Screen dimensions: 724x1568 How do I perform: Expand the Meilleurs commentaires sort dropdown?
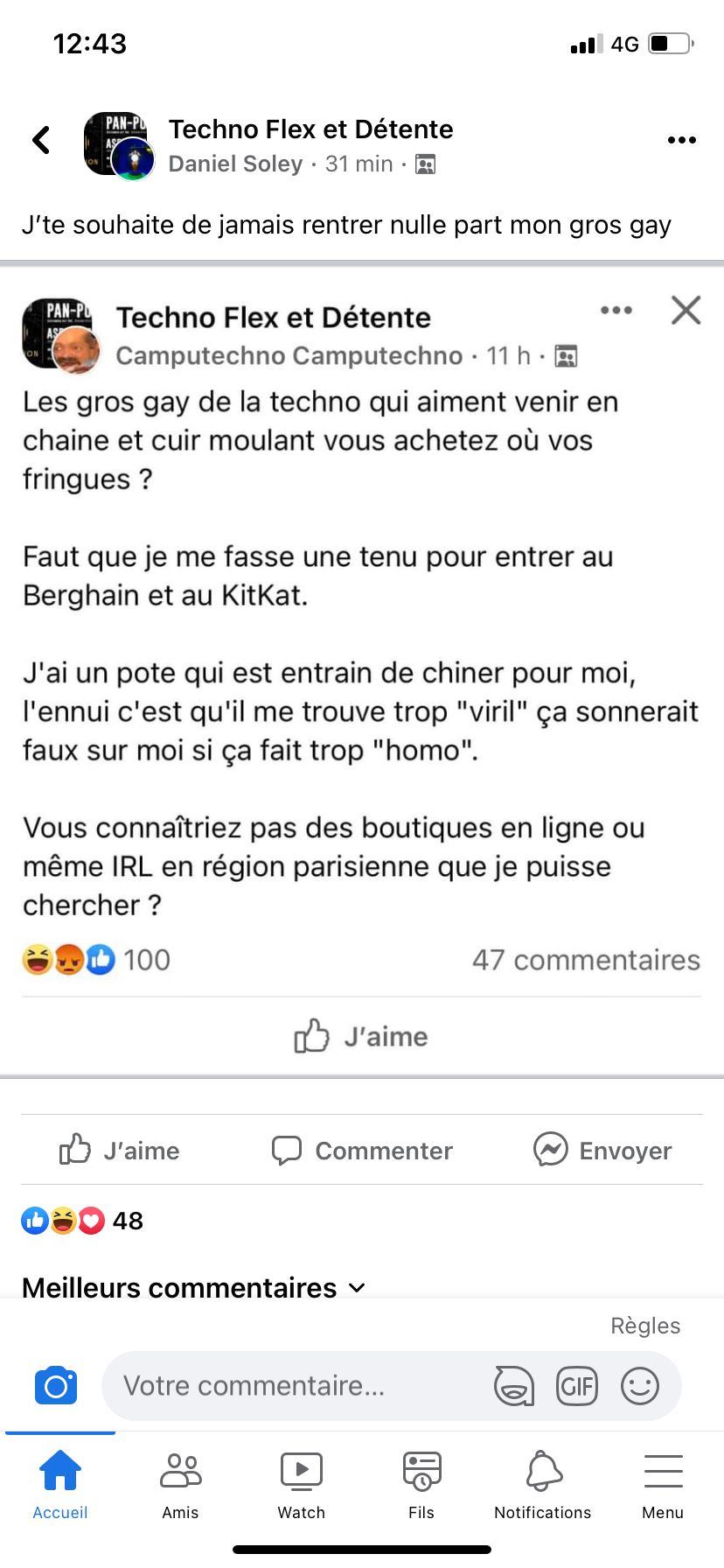[193, 1287]
